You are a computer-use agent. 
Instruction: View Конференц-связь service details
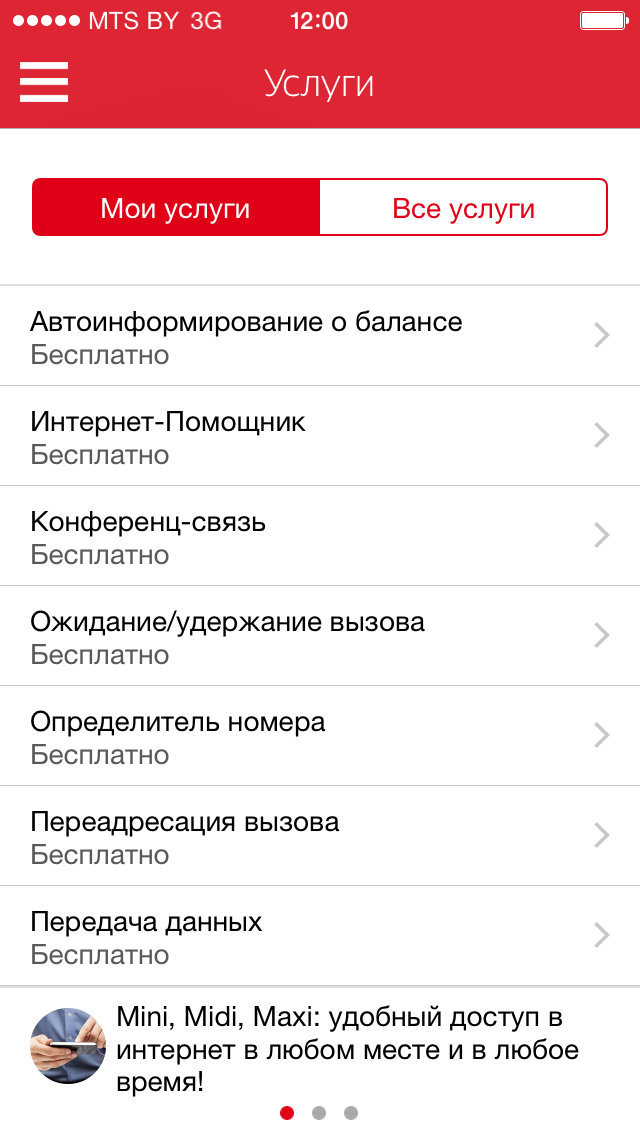320,536
